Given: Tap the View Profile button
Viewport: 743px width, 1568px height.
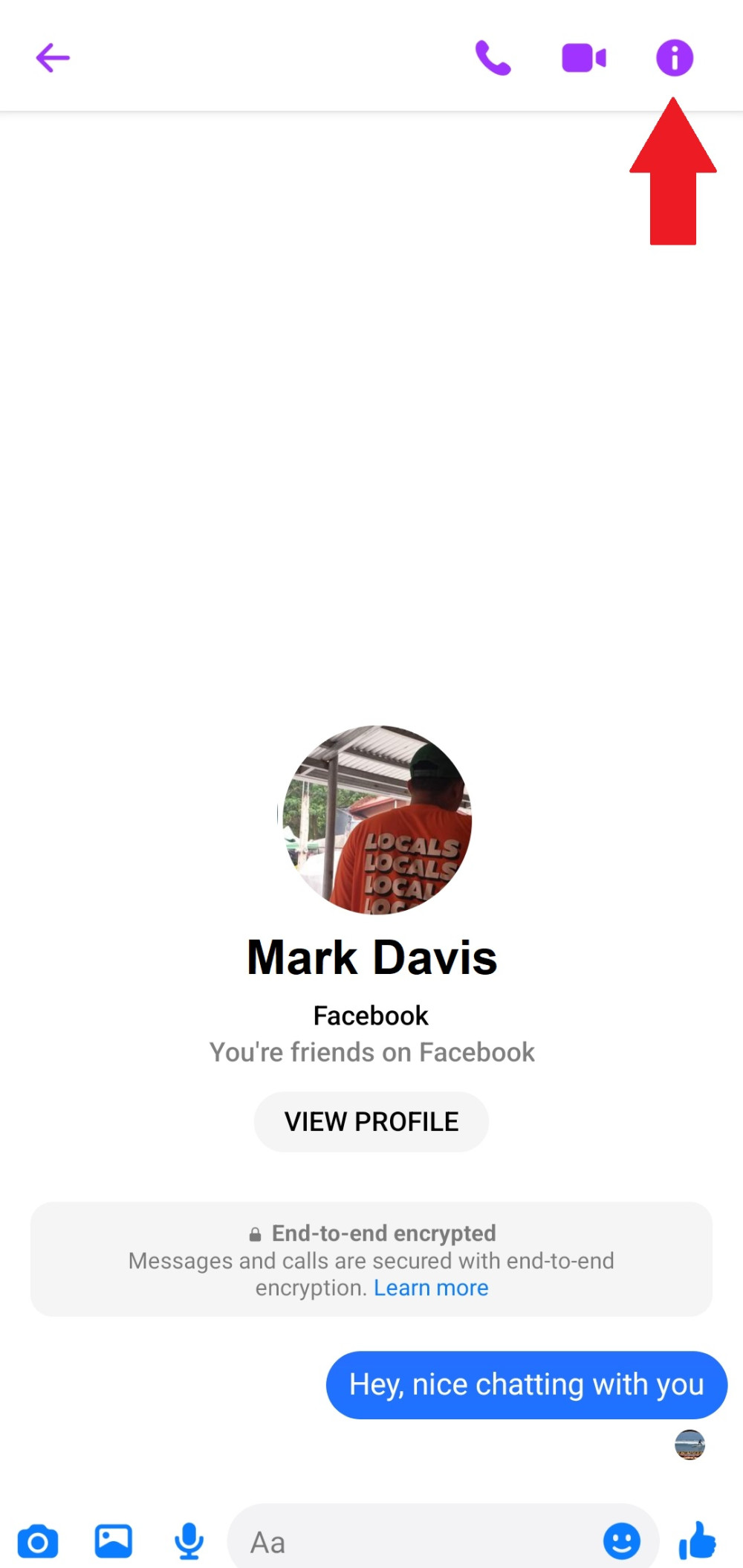Looking at the screenshot, I should click(x=371, y=1121).
